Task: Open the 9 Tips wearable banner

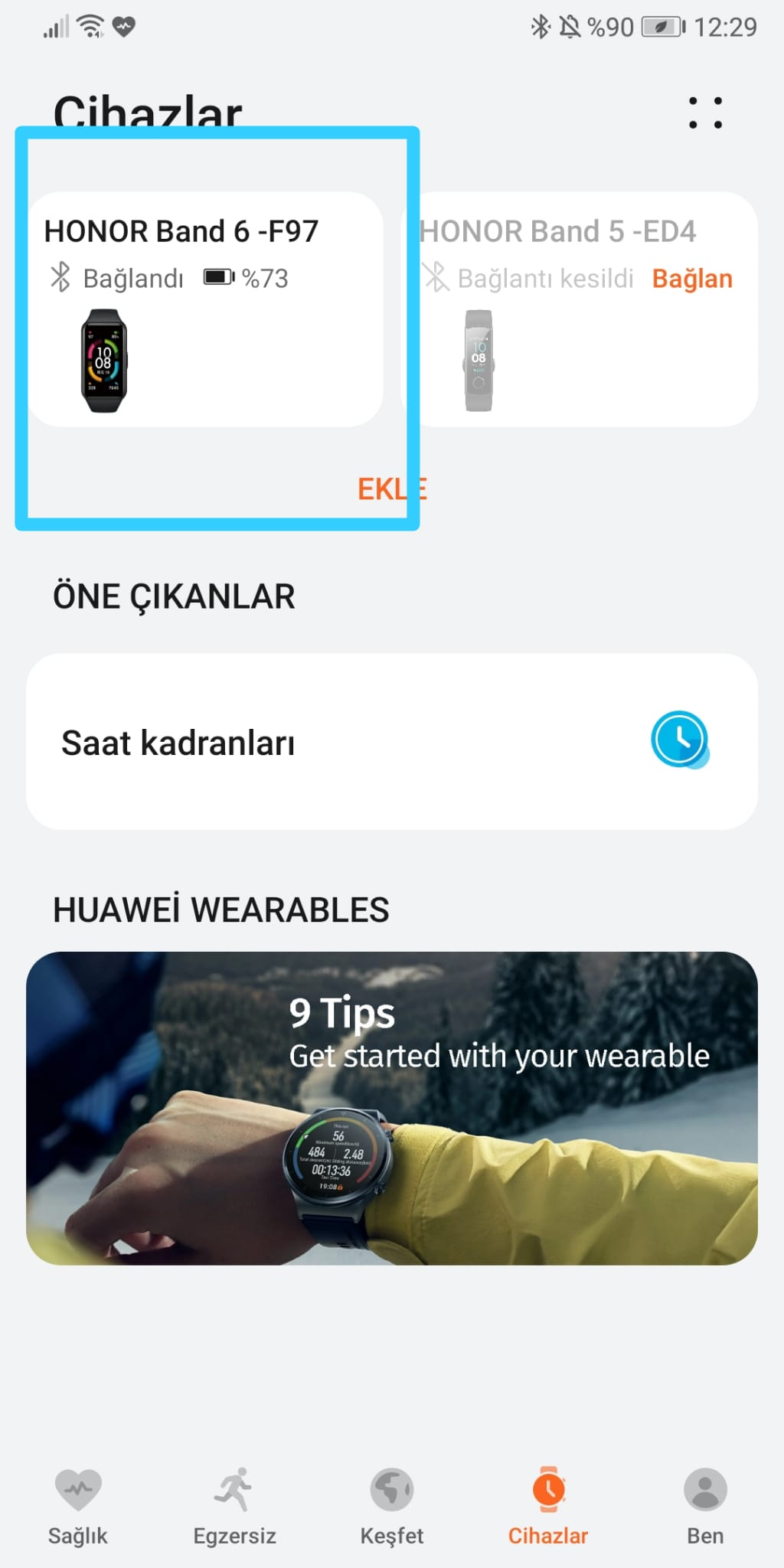Action: (391, 1107)
